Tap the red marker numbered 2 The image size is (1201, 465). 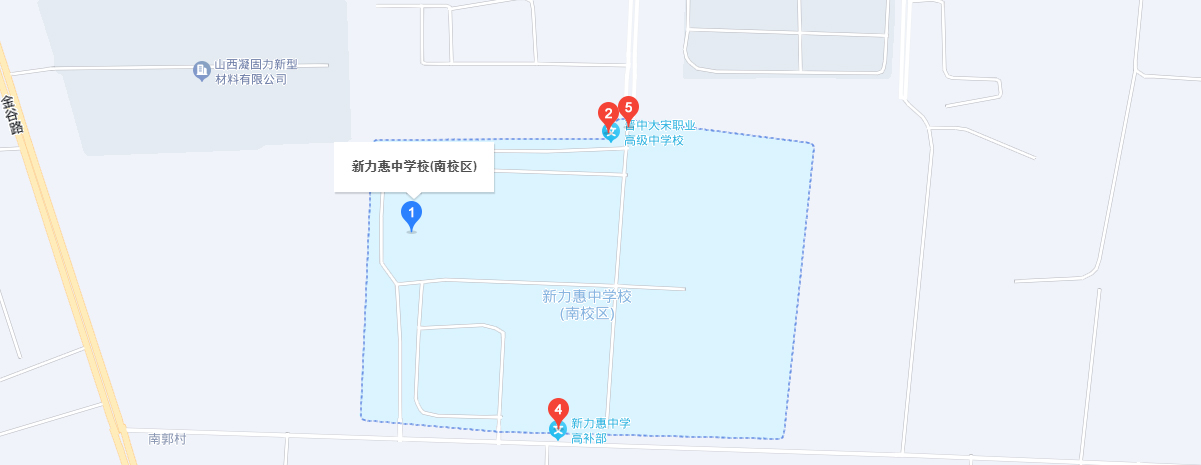pyautogui.click(x=607, y=113)
